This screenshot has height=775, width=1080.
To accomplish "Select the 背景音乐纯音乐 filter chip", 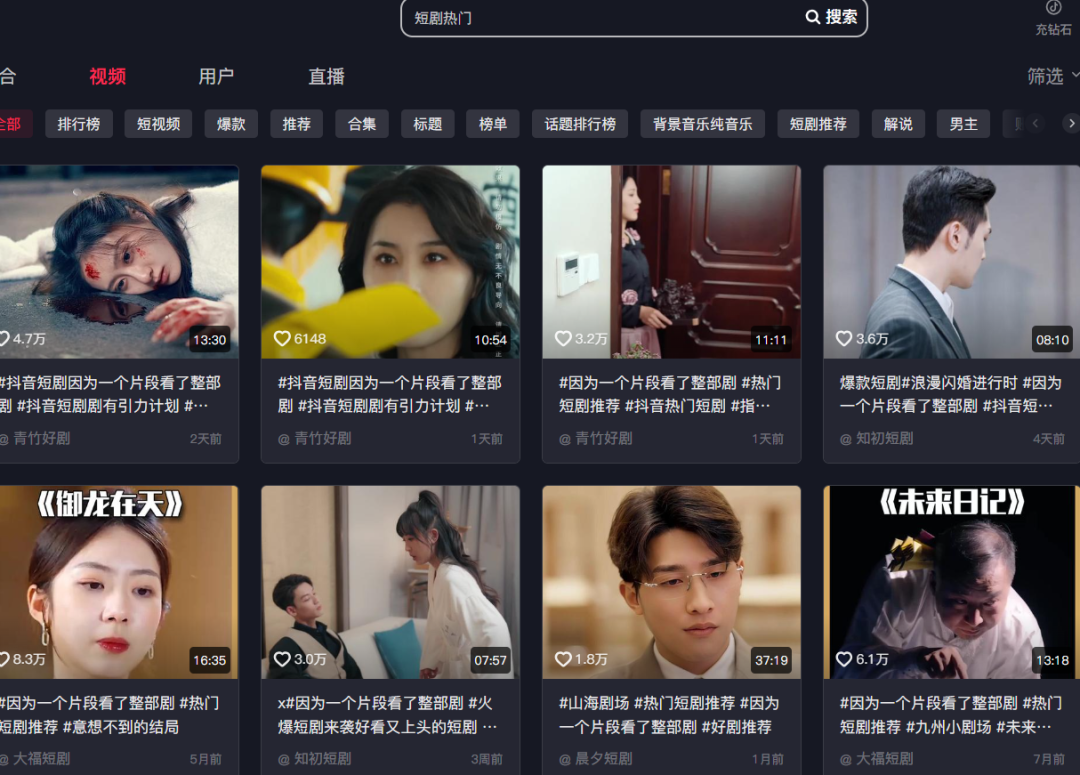I will click(x=702, y=124).
